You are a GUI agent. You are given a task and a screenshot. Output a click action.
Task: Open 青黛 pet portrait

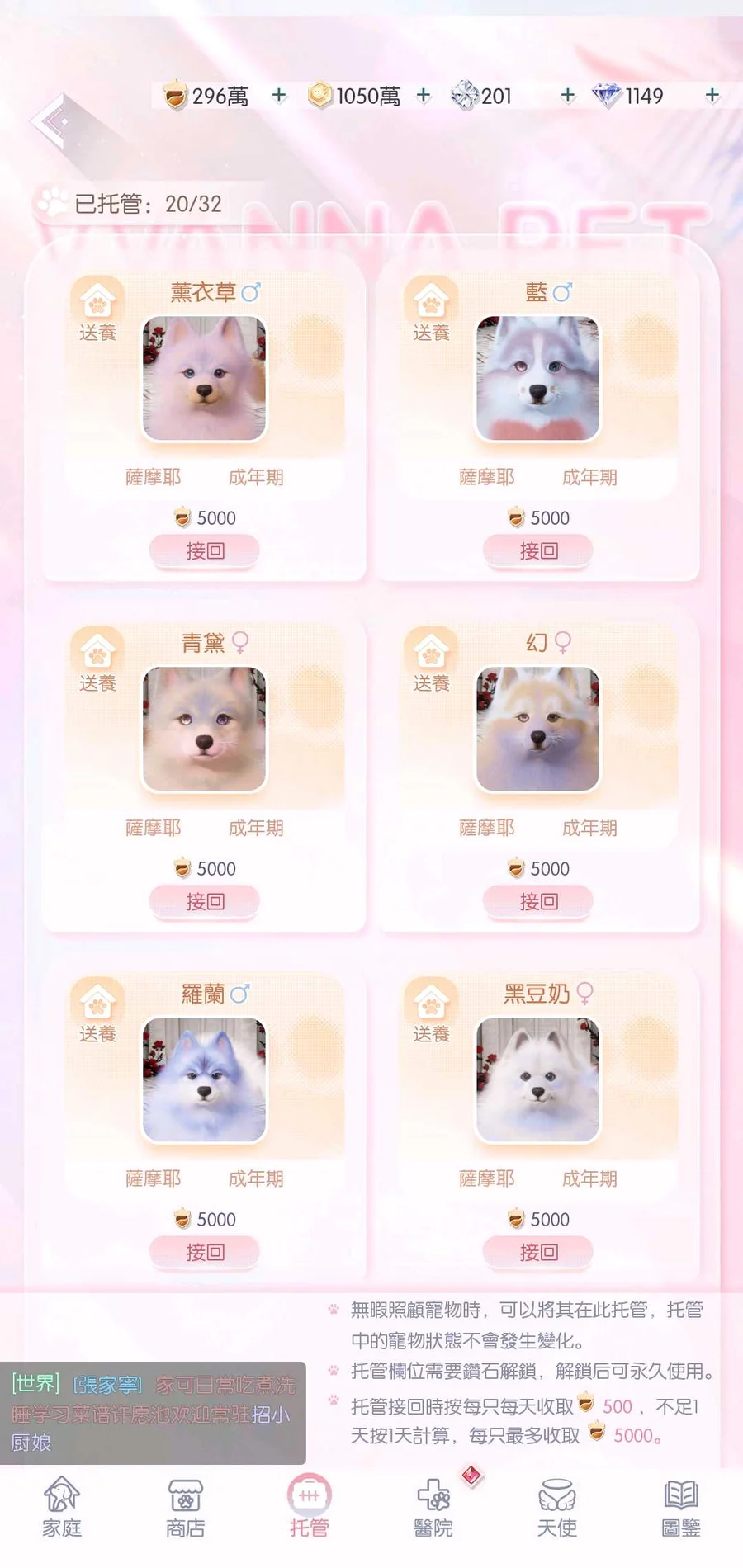click(x=205, y=729)
